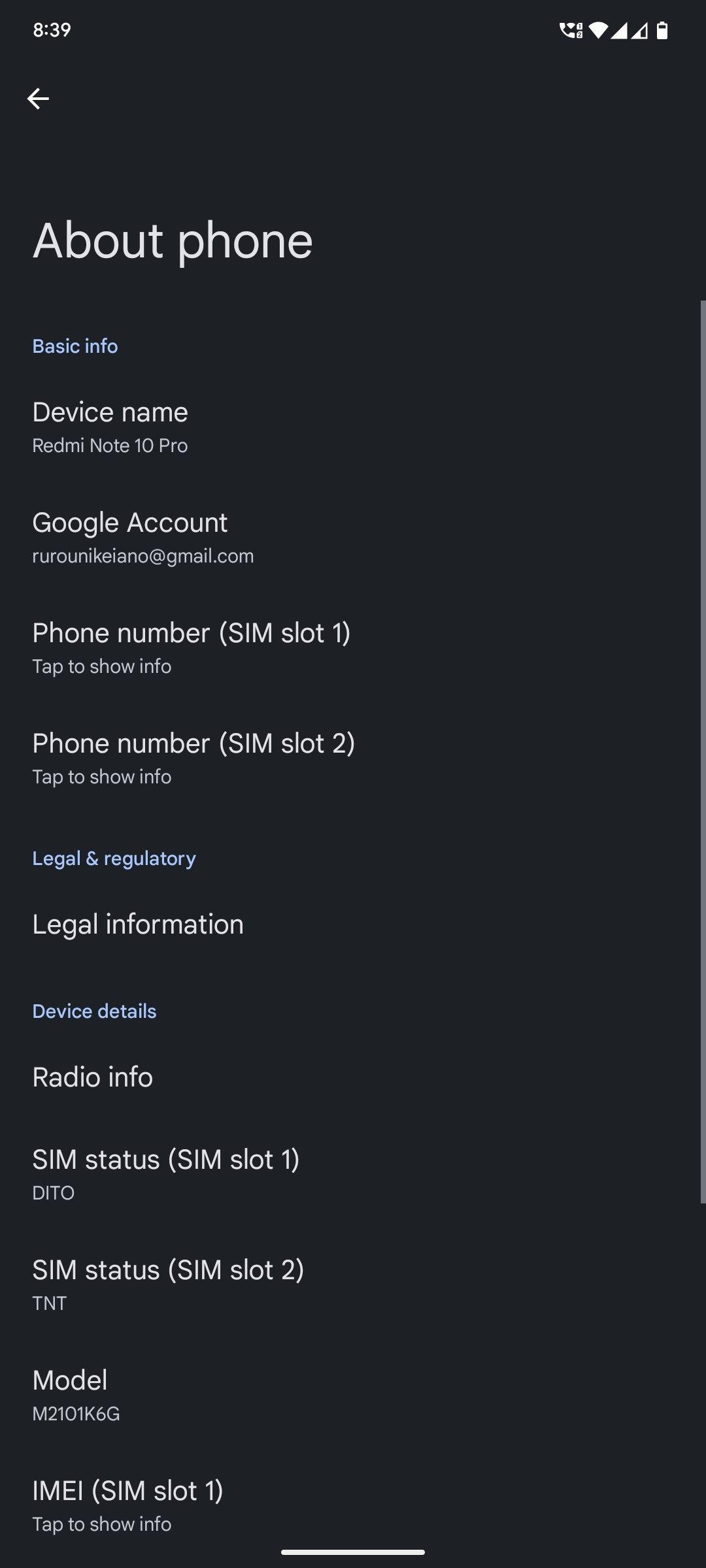
Task: Open the Google Account row
Action: pyautogui.click(x=353, y=538)
